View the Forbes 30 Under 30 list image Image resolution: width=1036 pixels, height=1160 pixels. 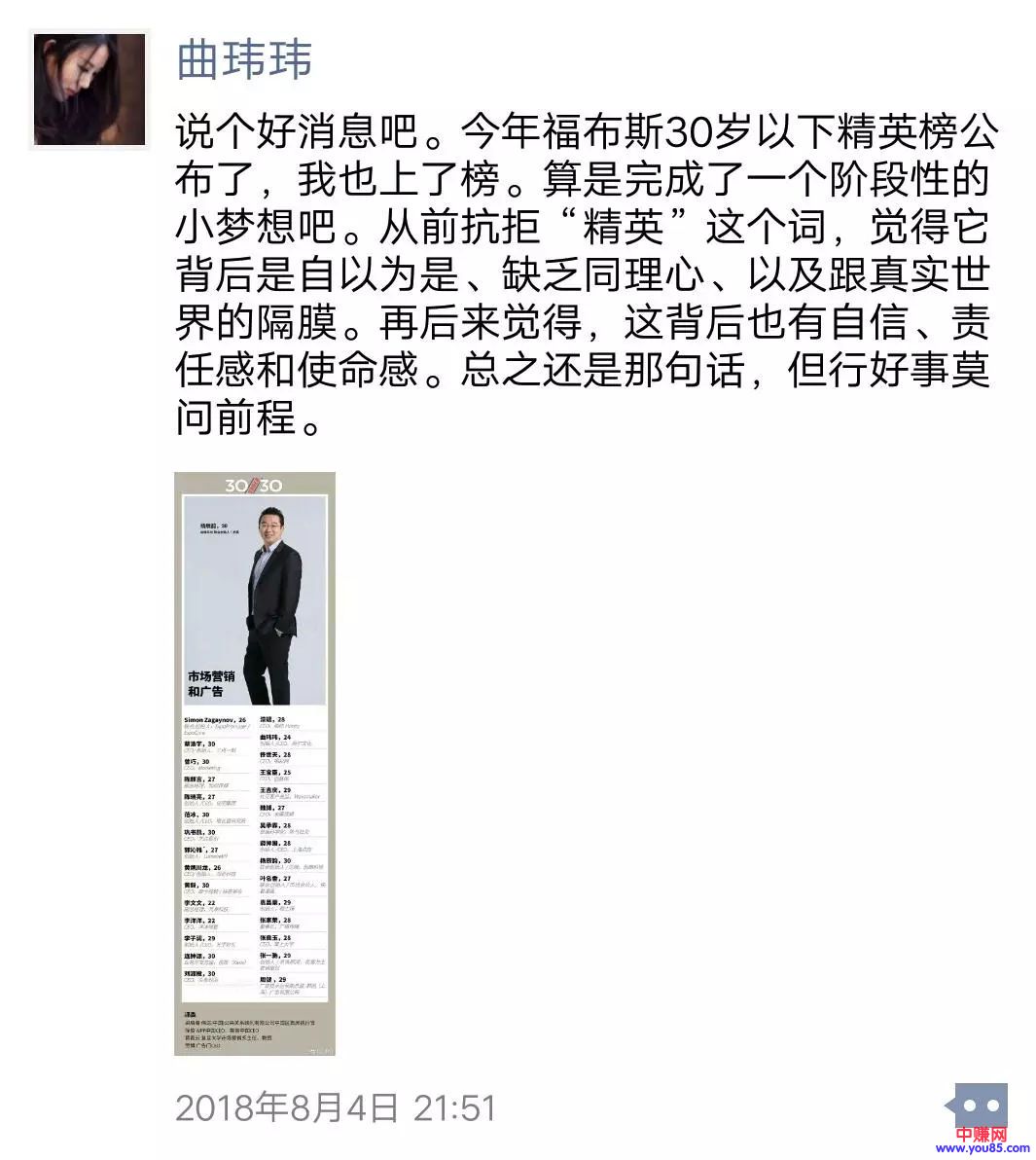coord(255,764)
